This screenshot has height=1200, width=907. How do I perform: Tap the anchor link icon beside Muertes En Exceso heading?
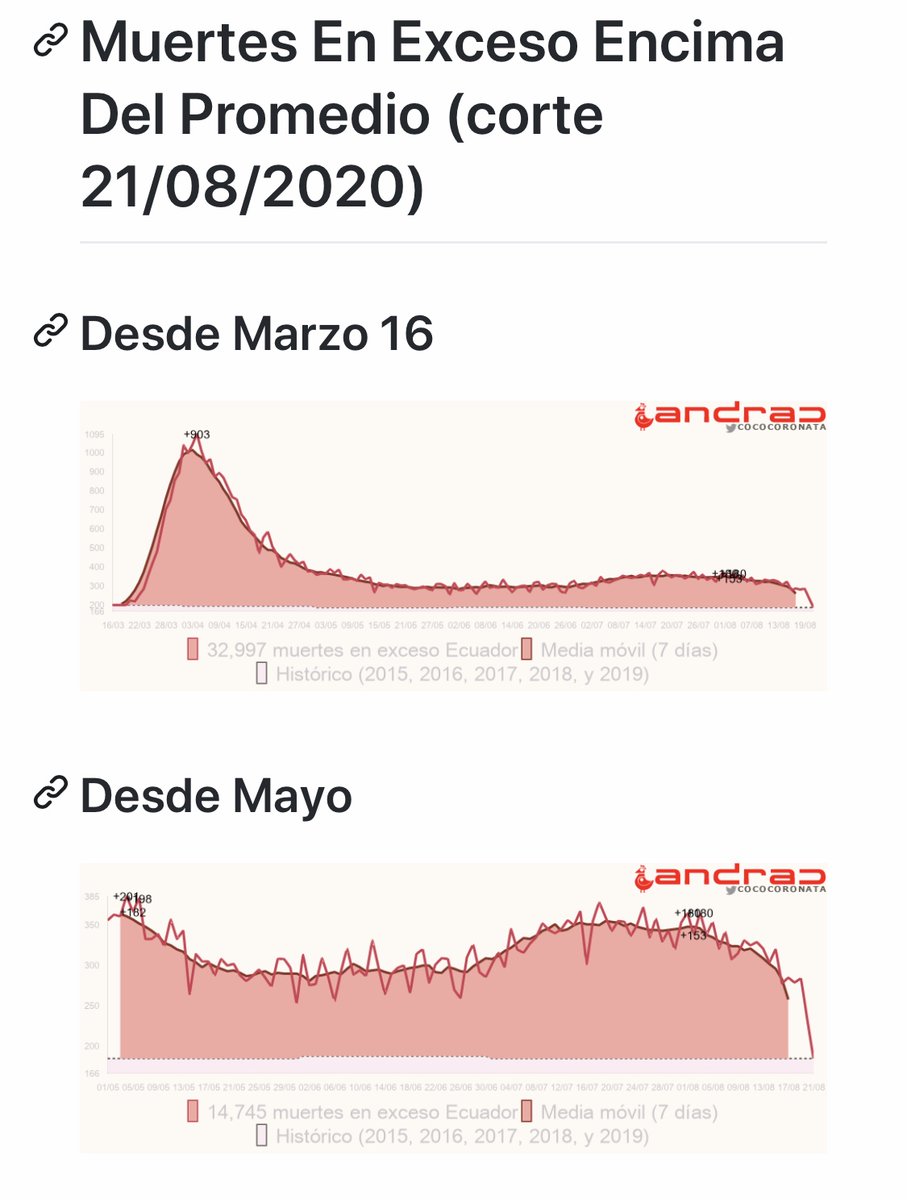(x=50, y=43)
